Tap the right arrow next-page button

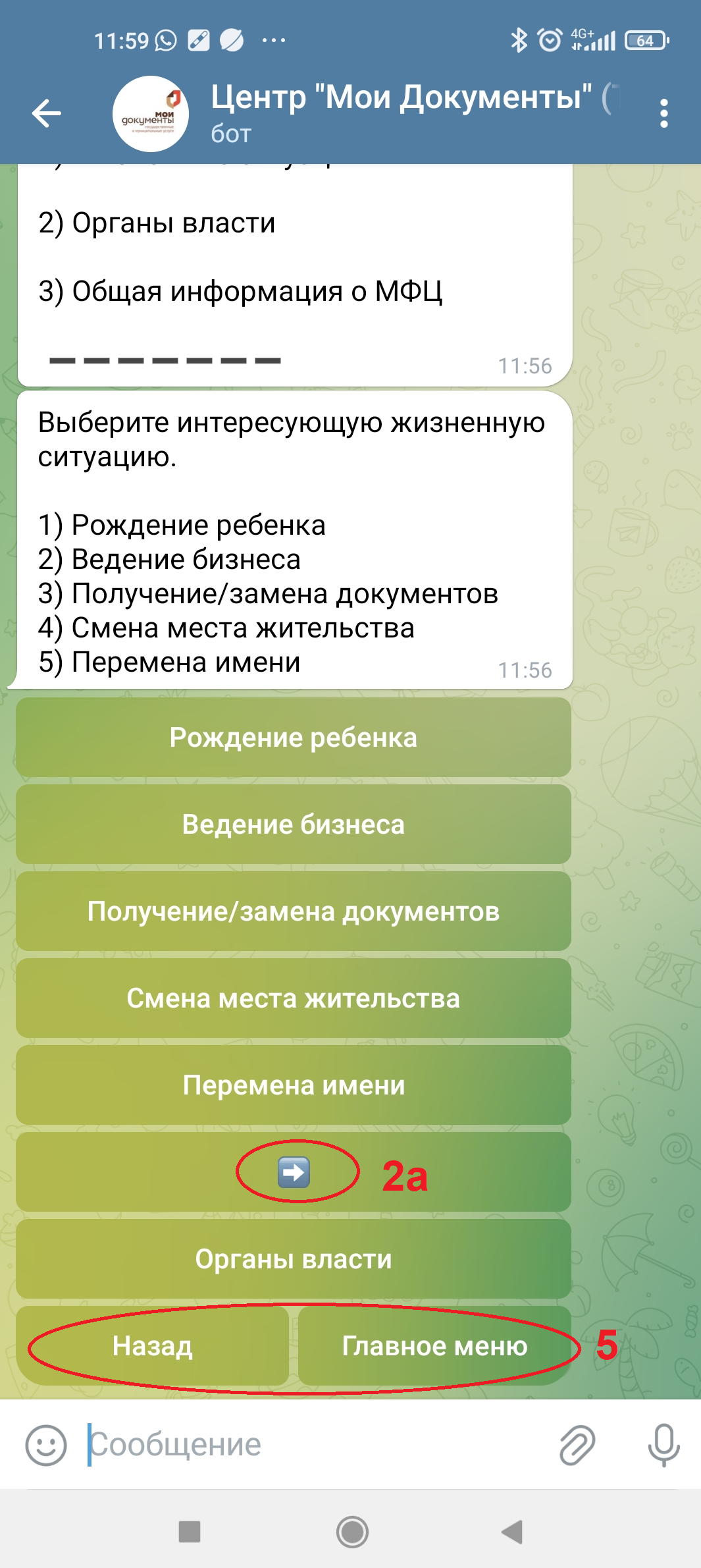pos(294,1172)
